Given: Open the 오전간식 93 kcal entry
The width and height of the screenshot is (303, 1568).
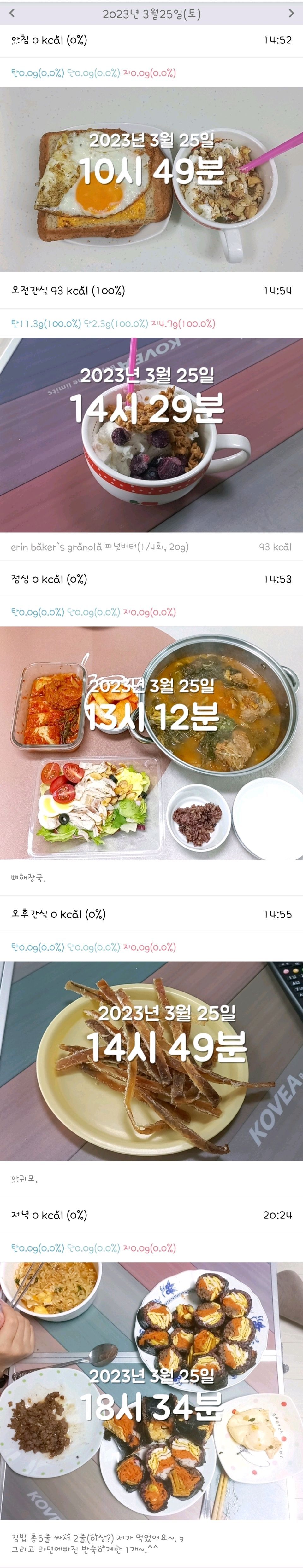Looking at the screenshot, I should point(151,291).
